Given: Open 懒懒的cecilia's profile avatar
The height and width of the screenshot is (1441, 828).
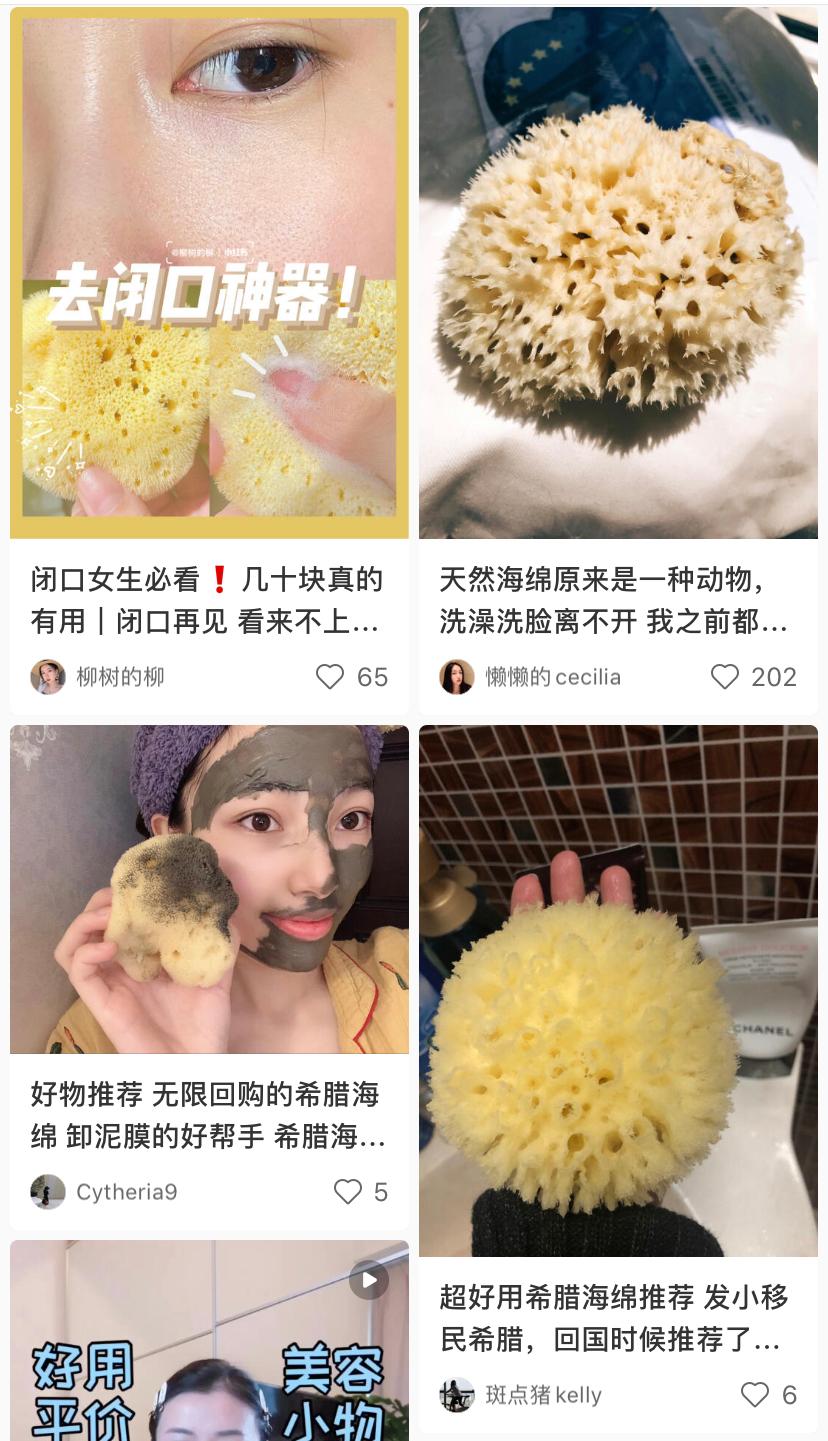Looking at the screenshot, I should (x=456, y=677).
